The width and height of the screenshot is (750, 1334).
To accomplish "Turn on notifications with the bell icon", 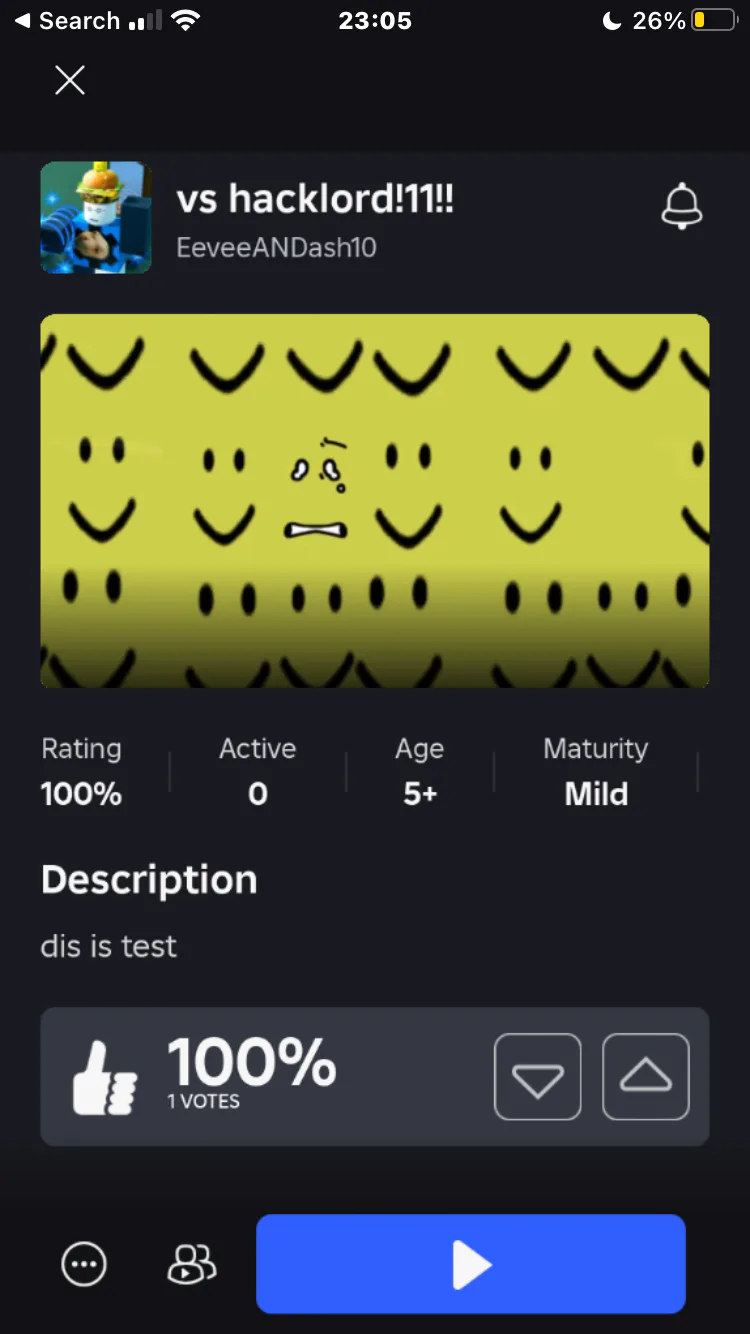I will [682, 207].
